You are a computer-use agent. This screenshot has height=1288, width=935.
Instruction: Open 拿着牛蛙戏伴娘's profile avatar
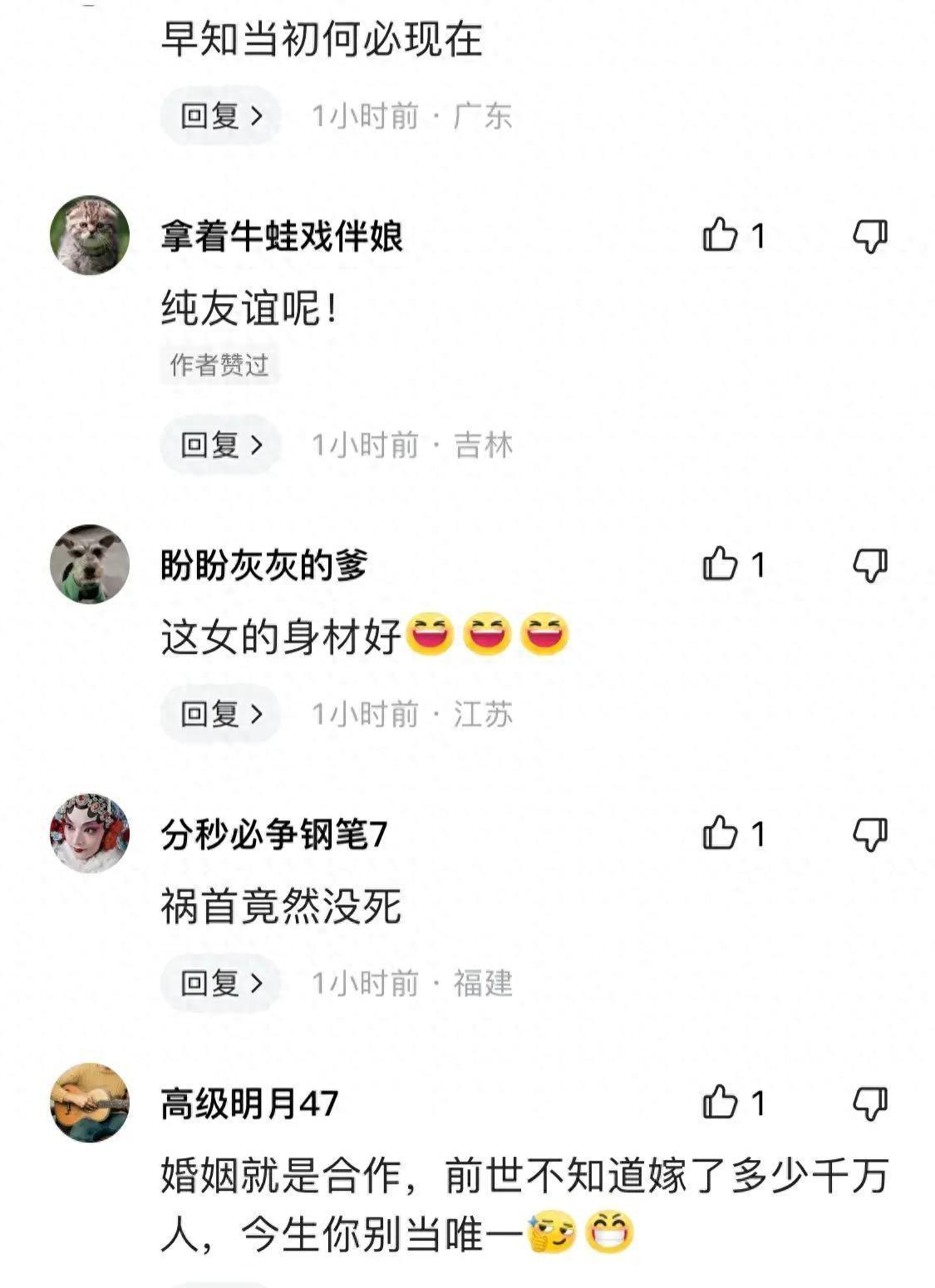(x=90, y=235)
